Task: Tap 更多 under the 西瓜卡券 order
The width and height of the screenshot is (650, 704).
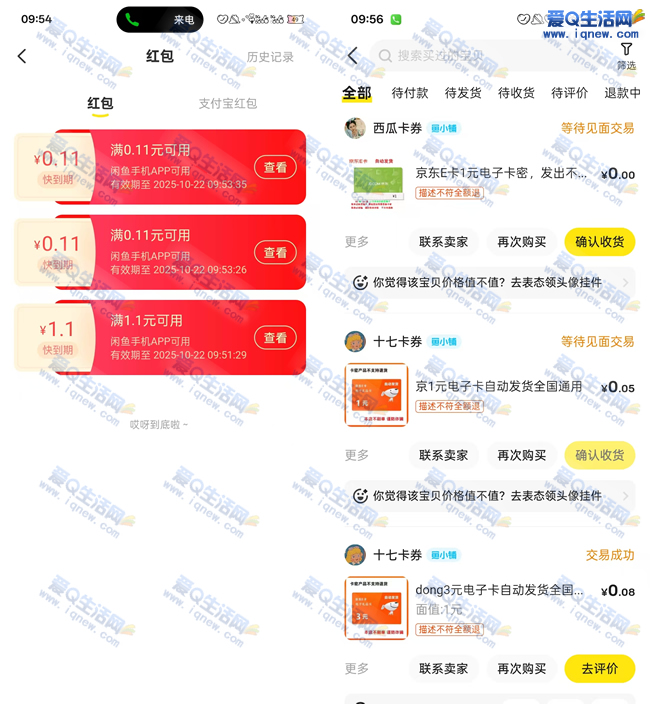Action: tap(357, 242)
